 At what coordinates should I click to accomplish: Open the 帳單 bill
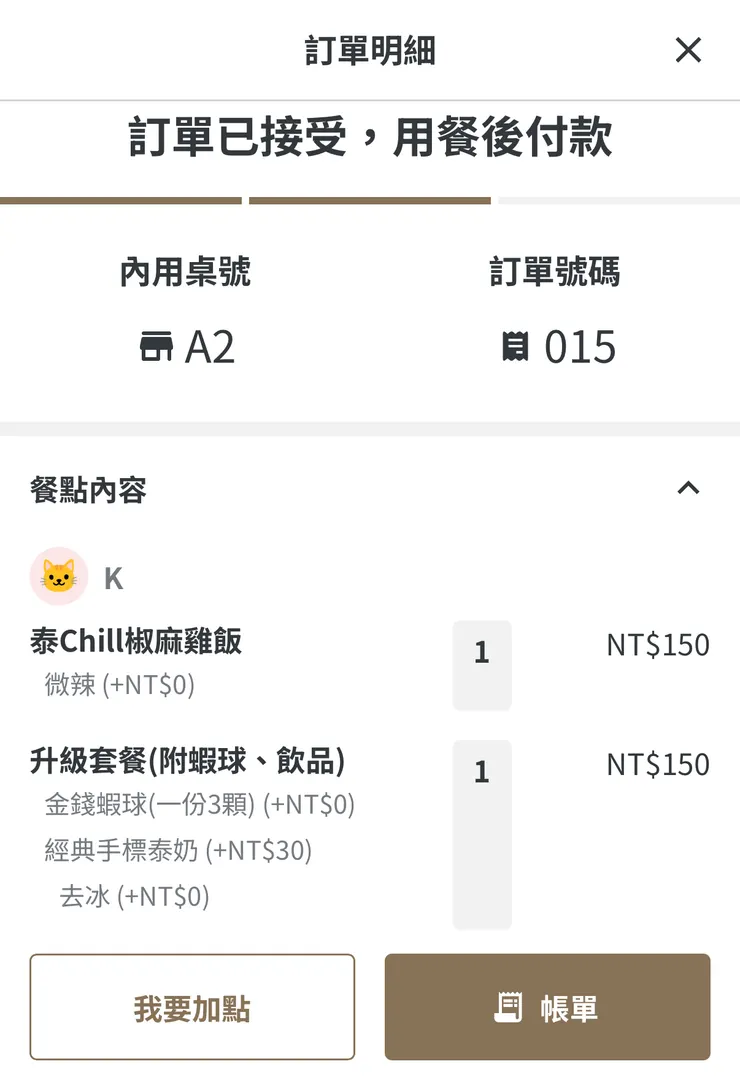(x=547, y=1008)
